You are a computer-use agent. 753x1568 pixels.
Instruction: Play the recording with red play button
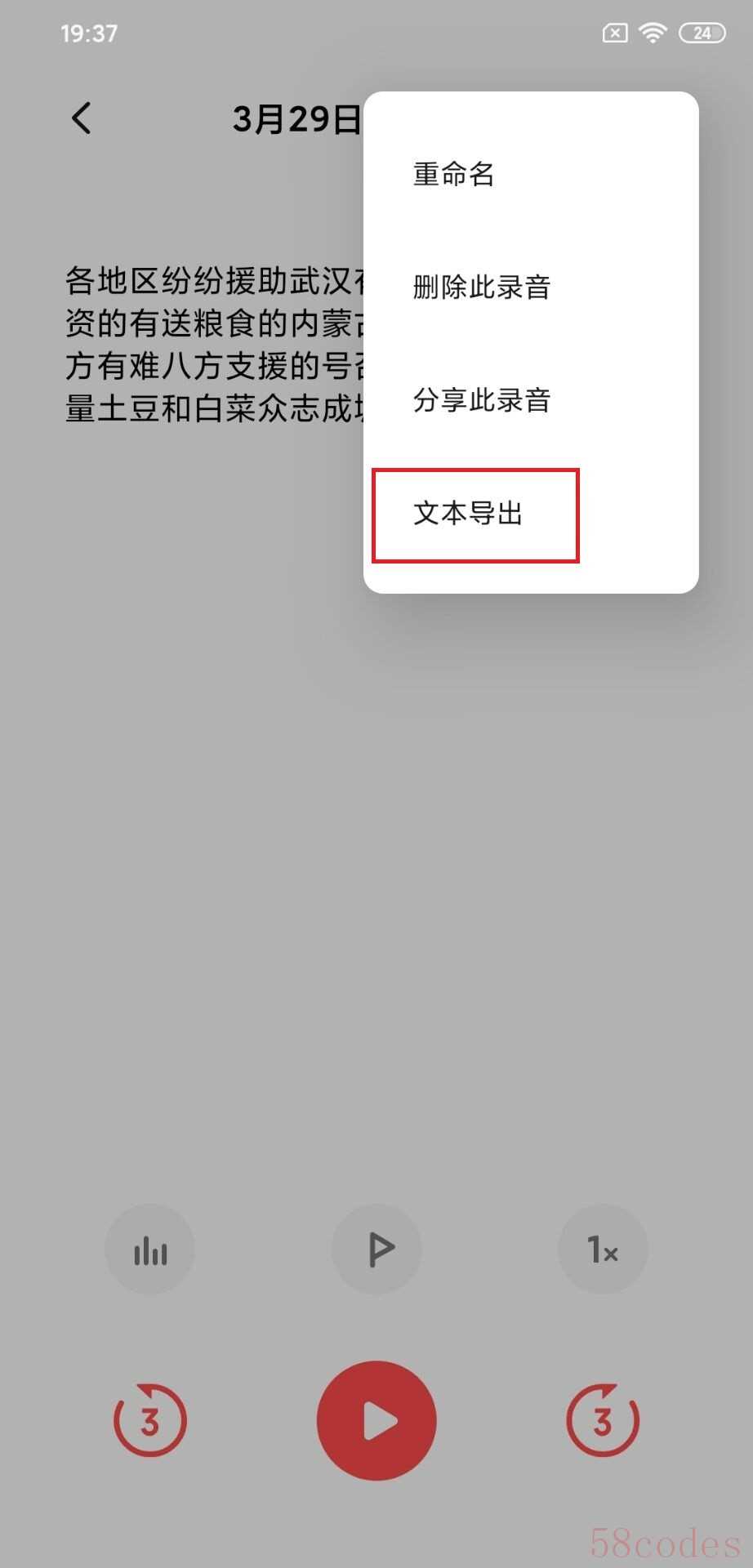376,1420
